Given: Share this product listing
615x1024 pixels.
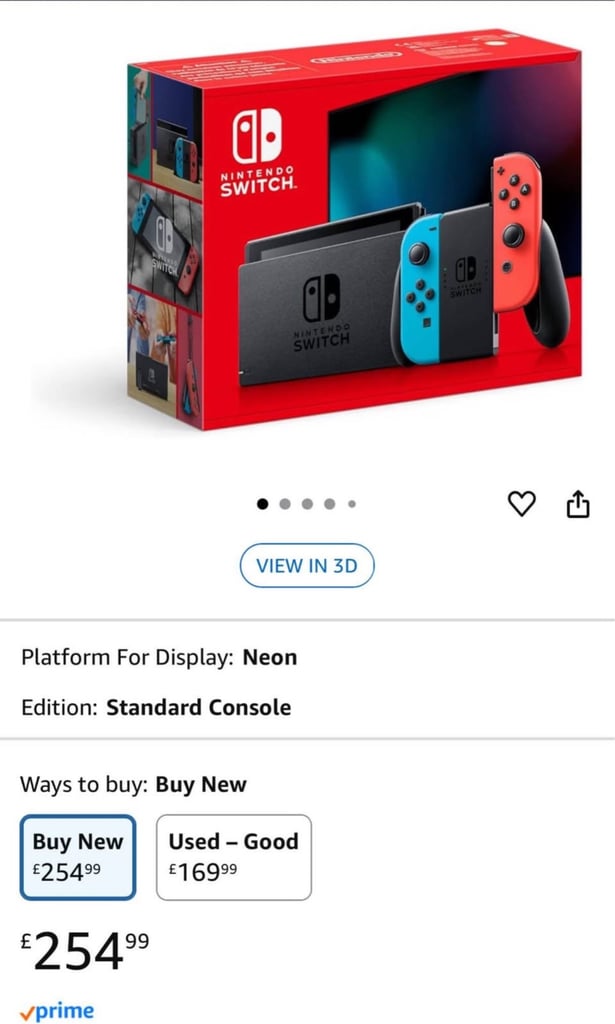Looking at the screenshot, I should (x=577, y=505).
